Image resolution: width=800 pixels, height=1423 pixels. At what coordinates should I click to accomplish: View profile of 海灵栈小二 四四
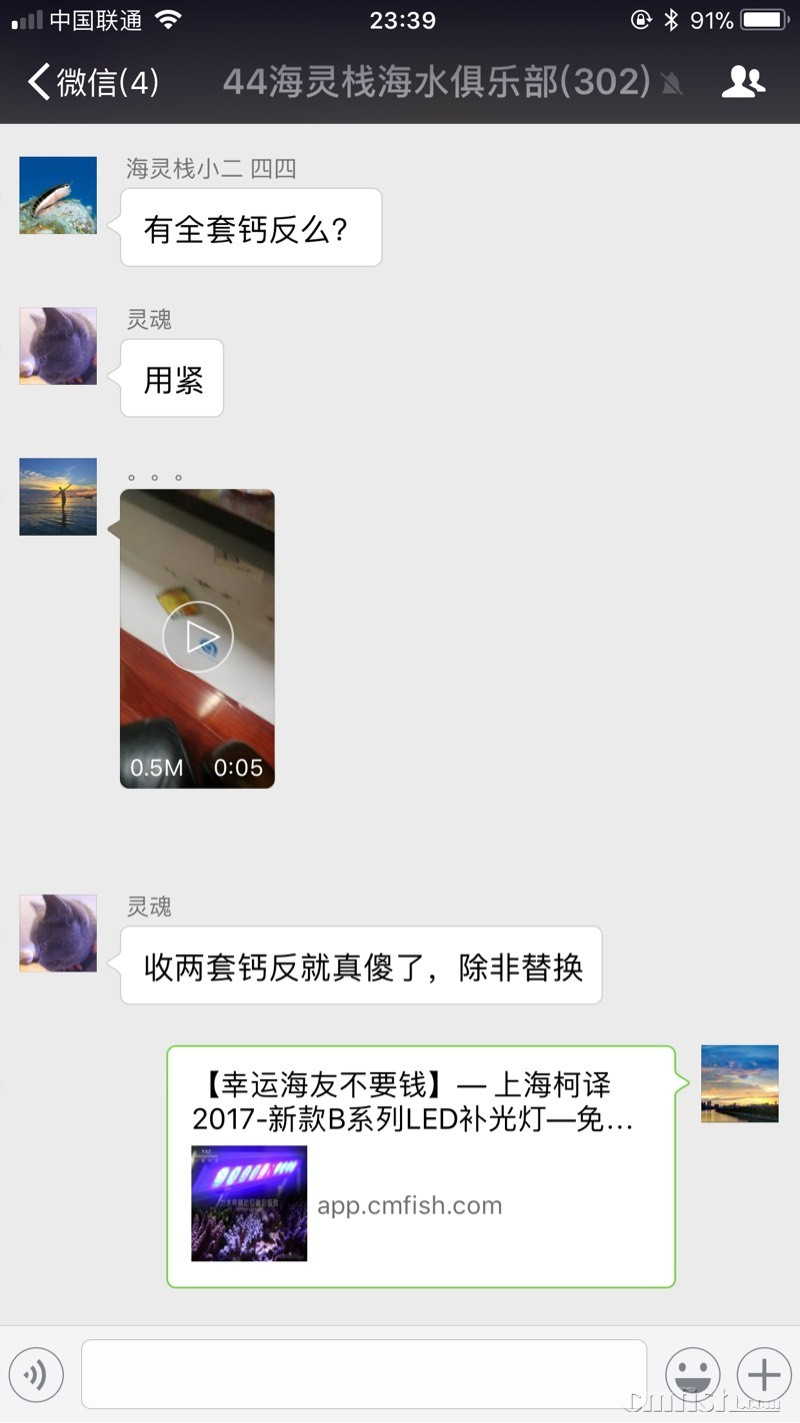tap(58, 195)
